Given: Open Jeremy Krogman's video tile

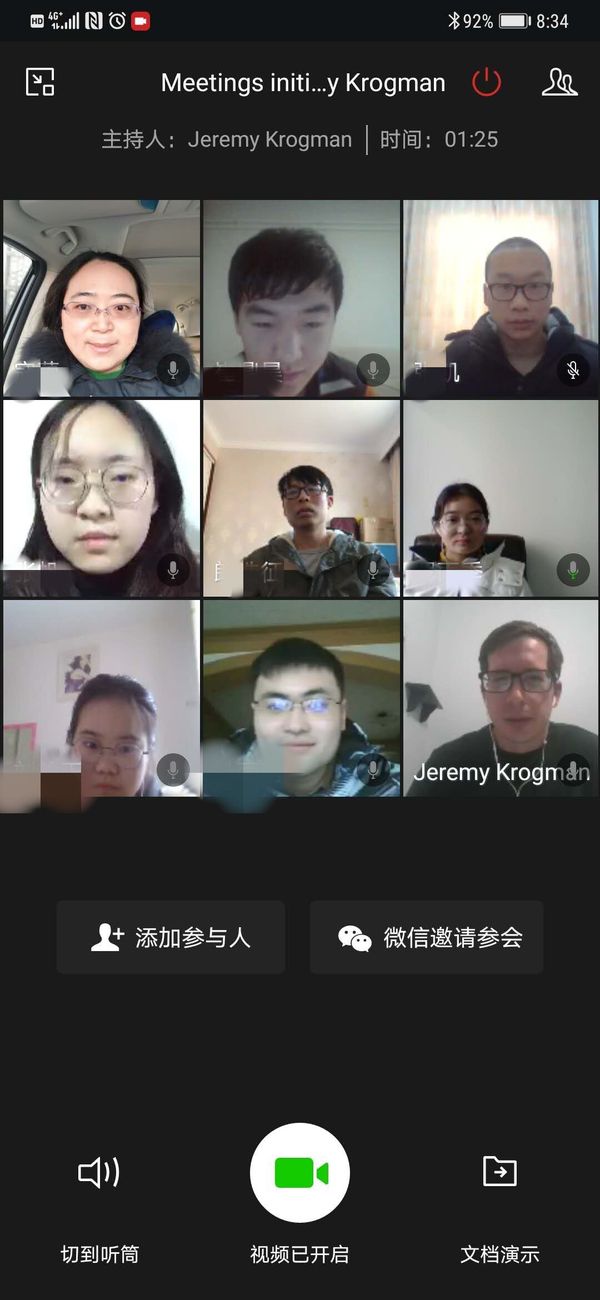Looking at the screenshot, I should 500,698.
